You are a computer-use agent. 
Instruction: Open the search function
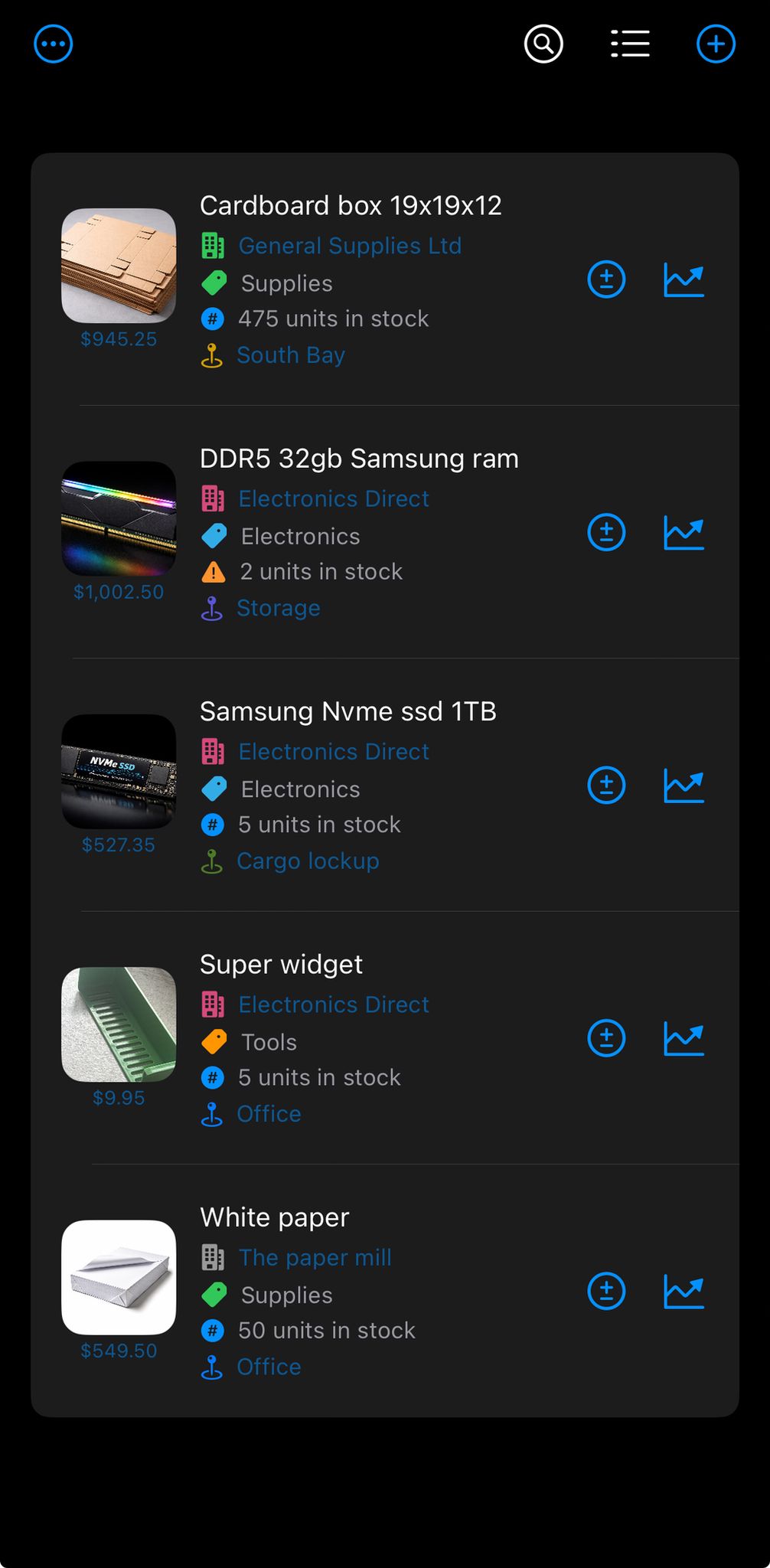pyautogui.click(x=543, y=44)
